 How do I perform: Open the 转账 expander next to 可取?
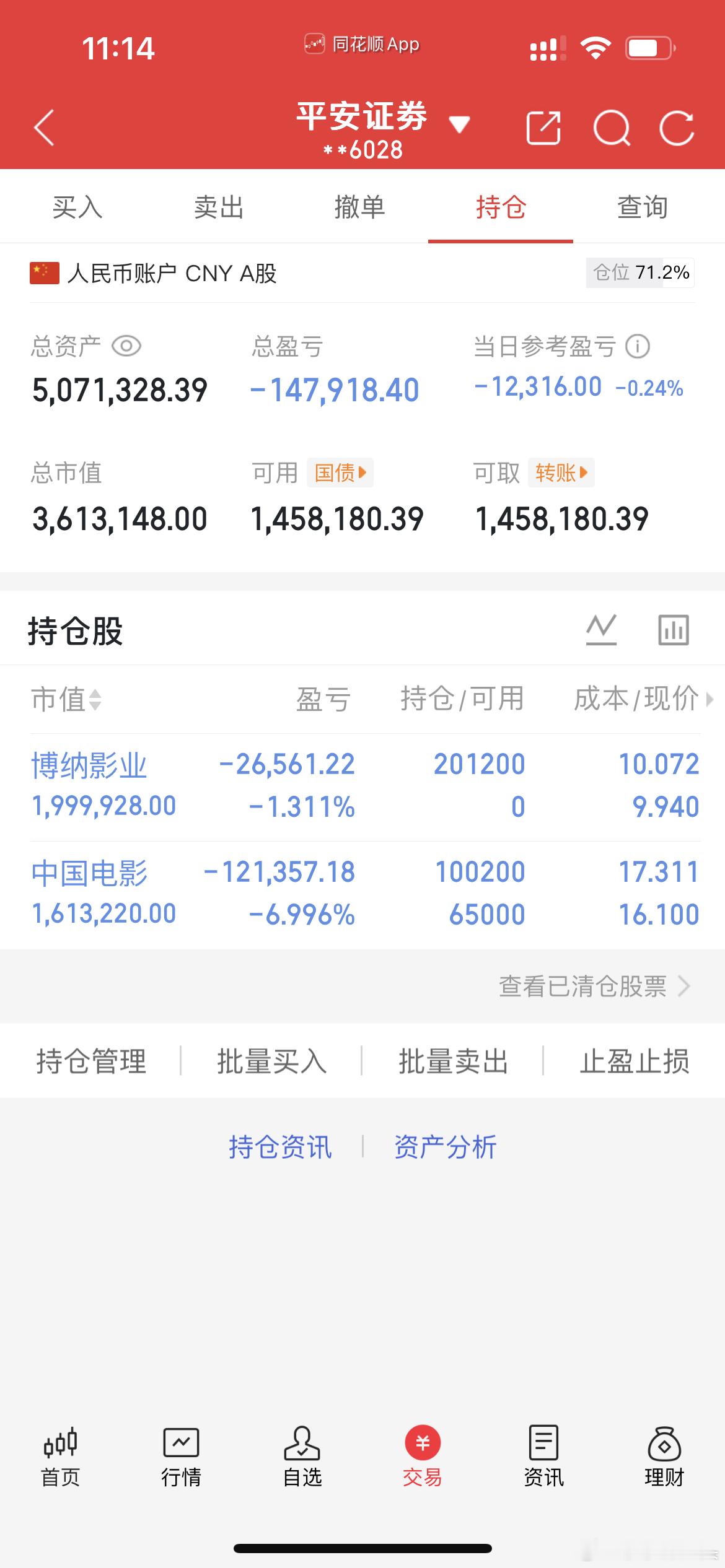coord(560,473)
